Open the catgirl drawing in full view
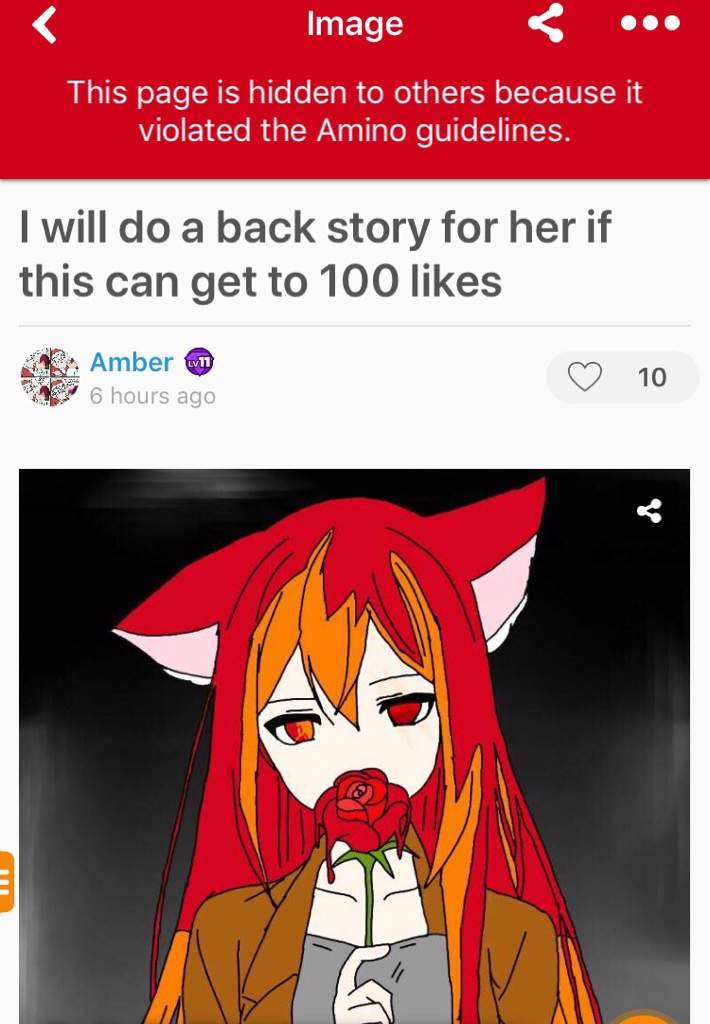The width and height of the screenshot is (710, 1024). [x=354, y=760]
